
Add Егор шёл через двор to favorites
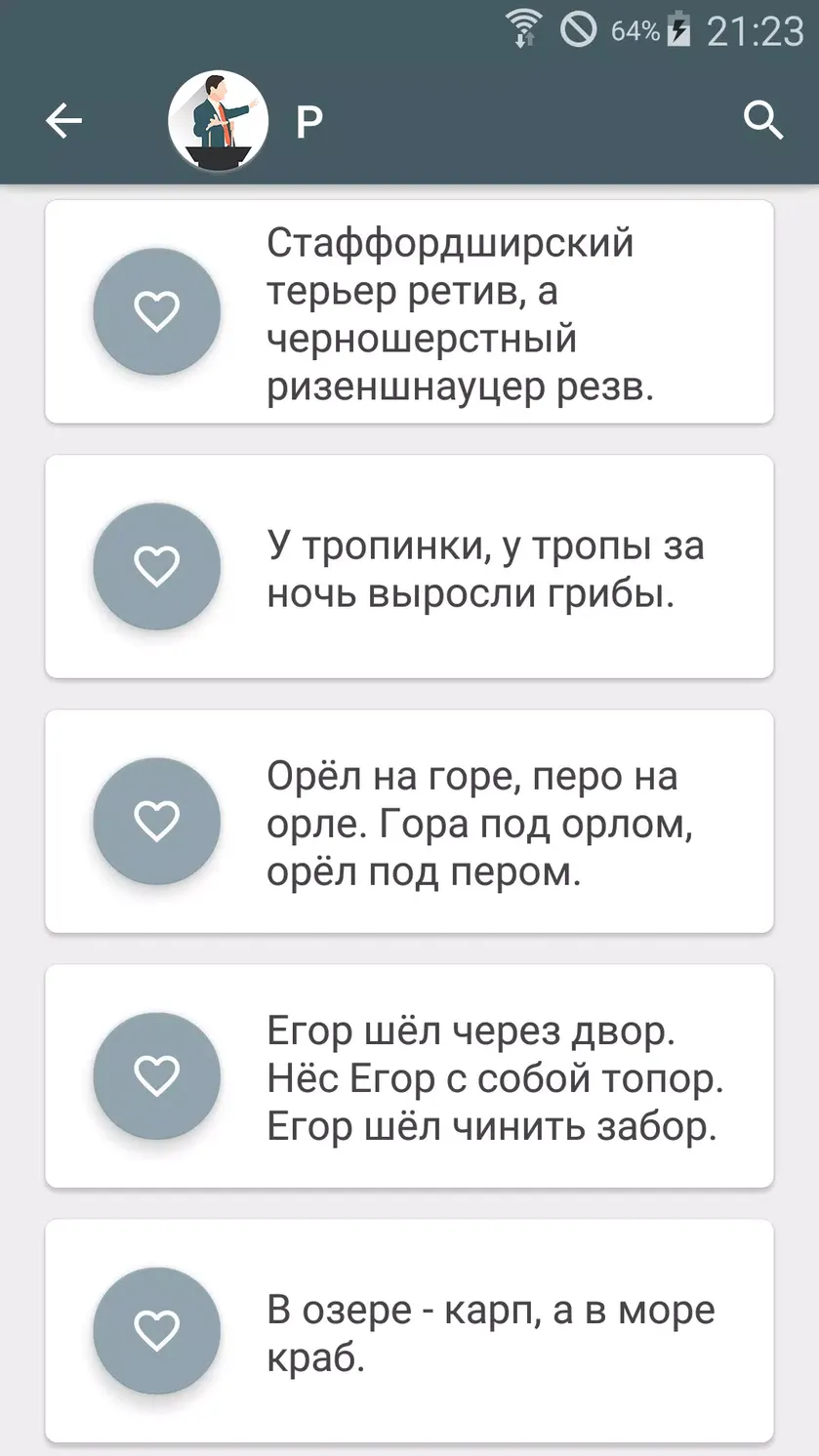(x=156, y=1075)
